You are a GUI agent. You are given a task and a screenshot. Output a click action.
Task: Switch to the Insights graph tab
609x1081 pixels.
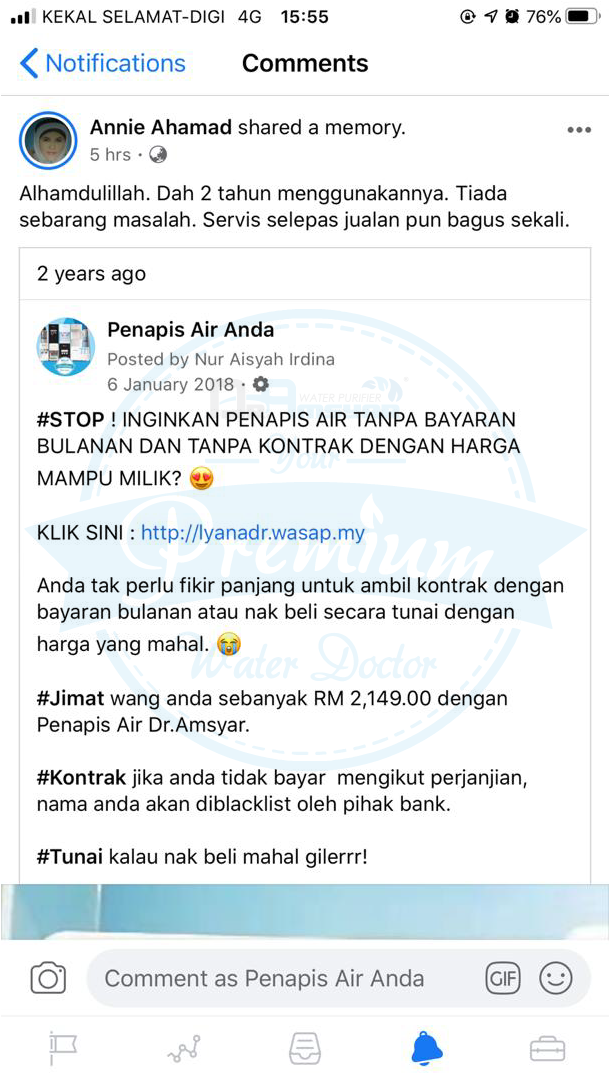[x=183, y=1047]
